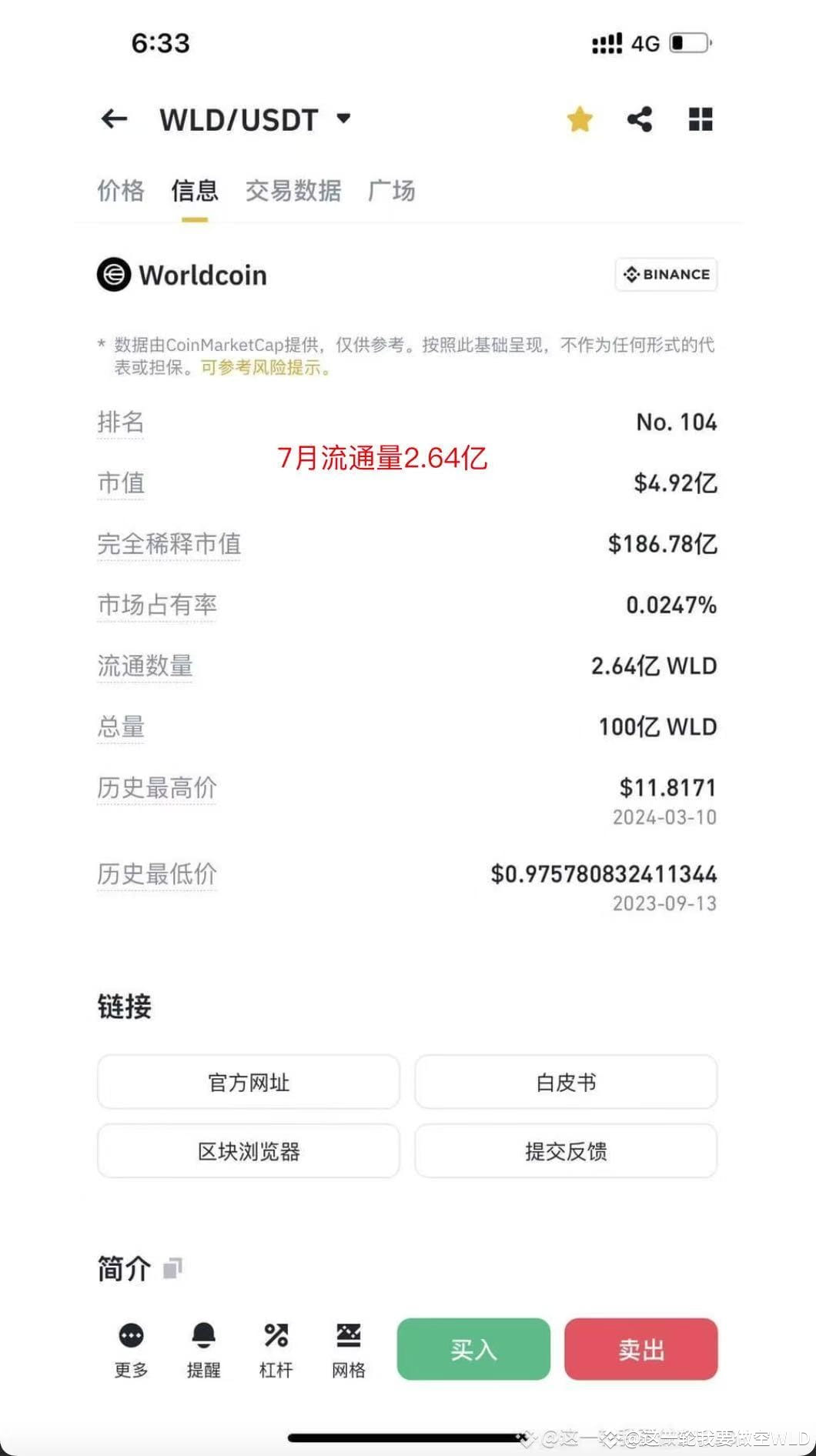Open the 交易数据 tab
The image size is (816, 1456).
tap(293, 191)
